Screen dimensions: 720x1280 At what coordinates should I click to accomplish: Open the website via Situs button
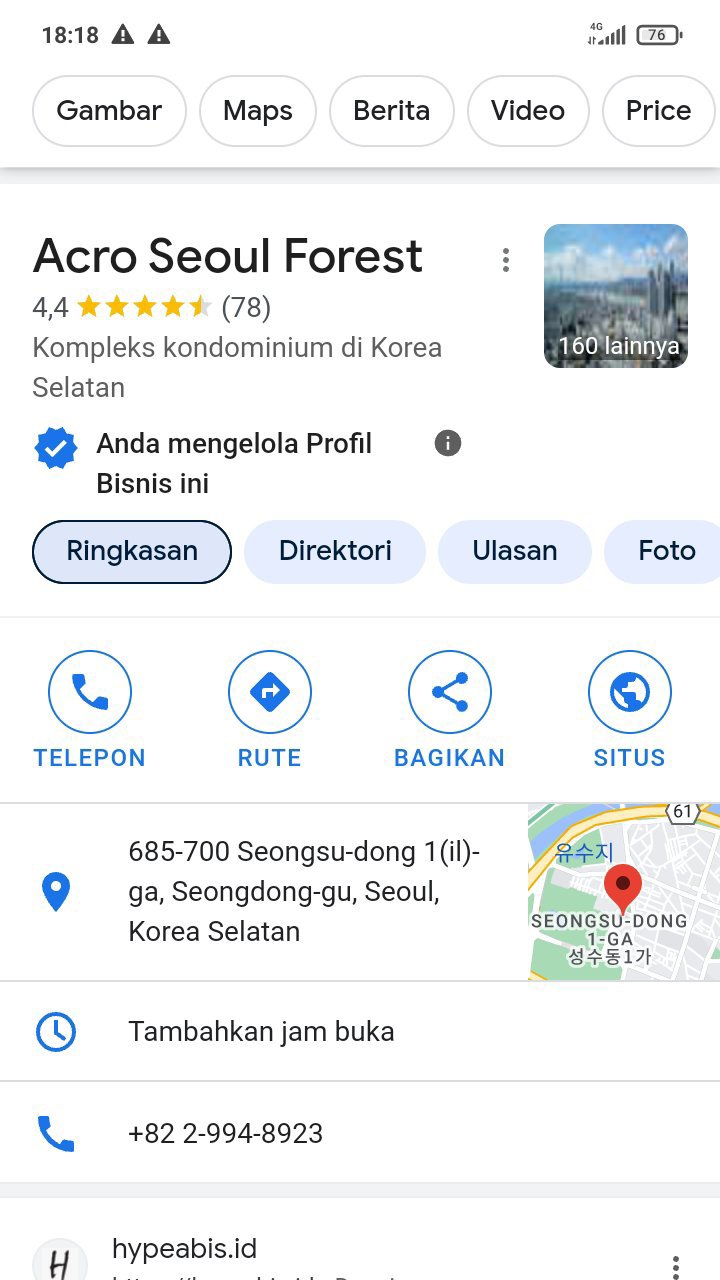coord(629,710)
